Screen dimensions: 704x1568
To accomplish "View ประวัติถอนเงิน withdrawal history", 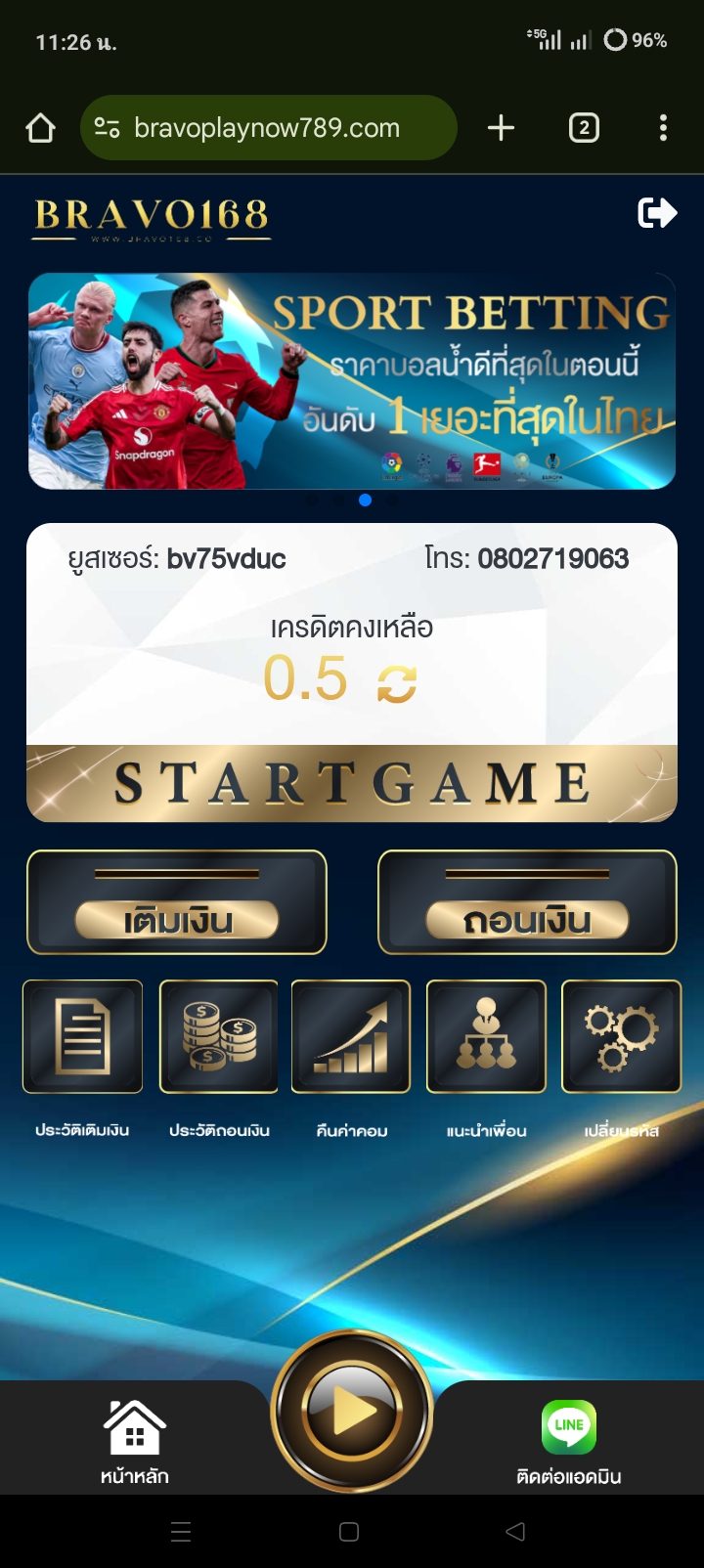I will 219,1037.
